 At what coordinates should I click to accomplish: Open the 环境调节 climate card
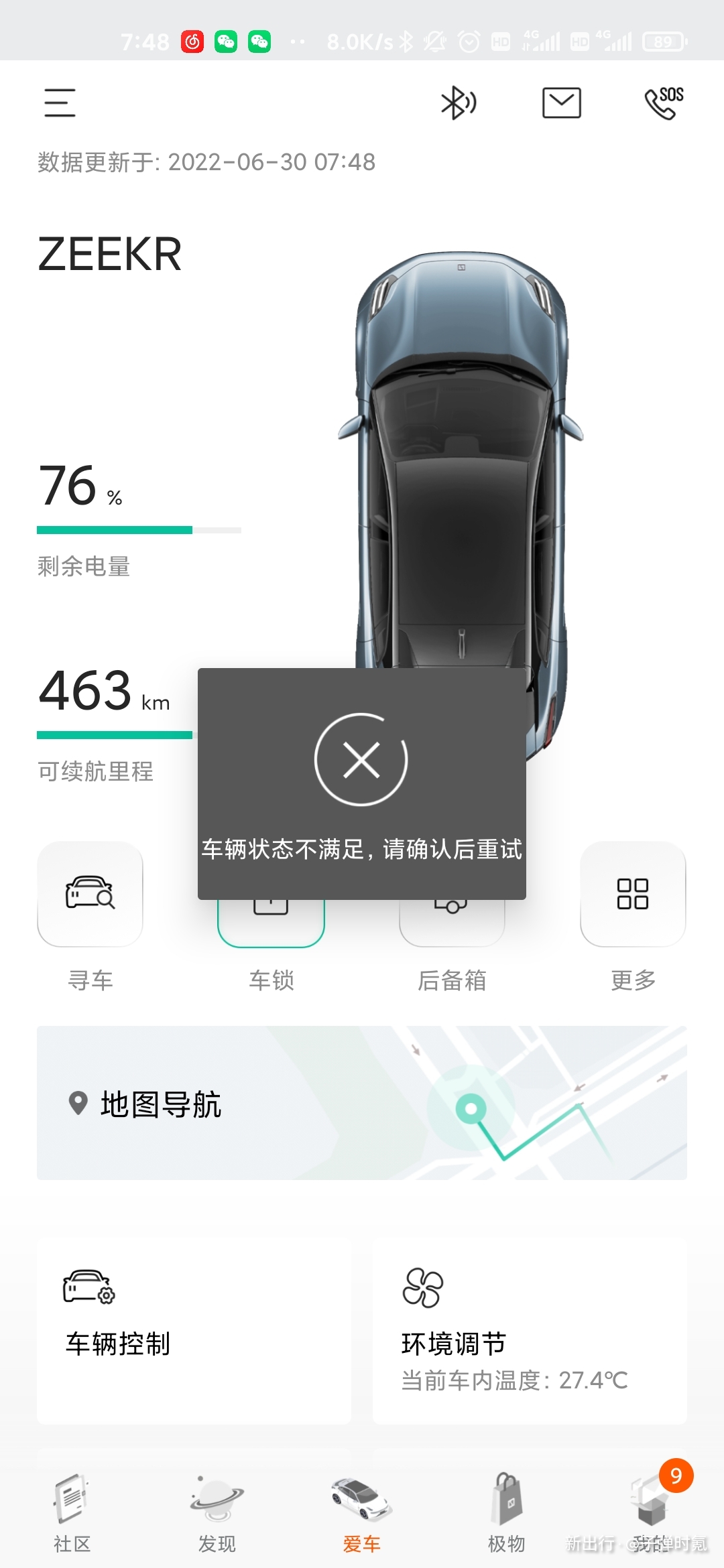point(530,1330)
